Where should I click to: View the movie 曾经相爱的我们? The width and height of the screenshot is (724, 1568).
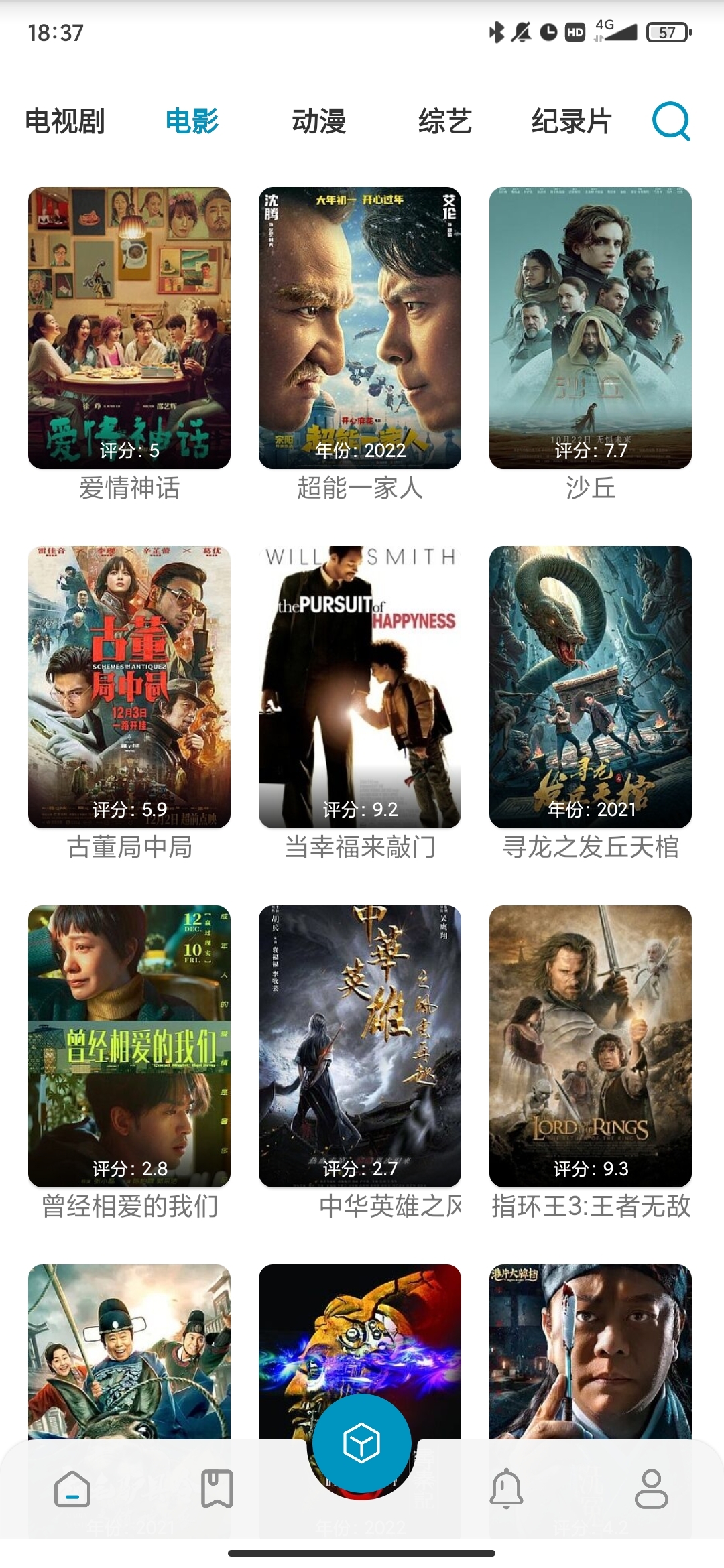coord(129,1046)
